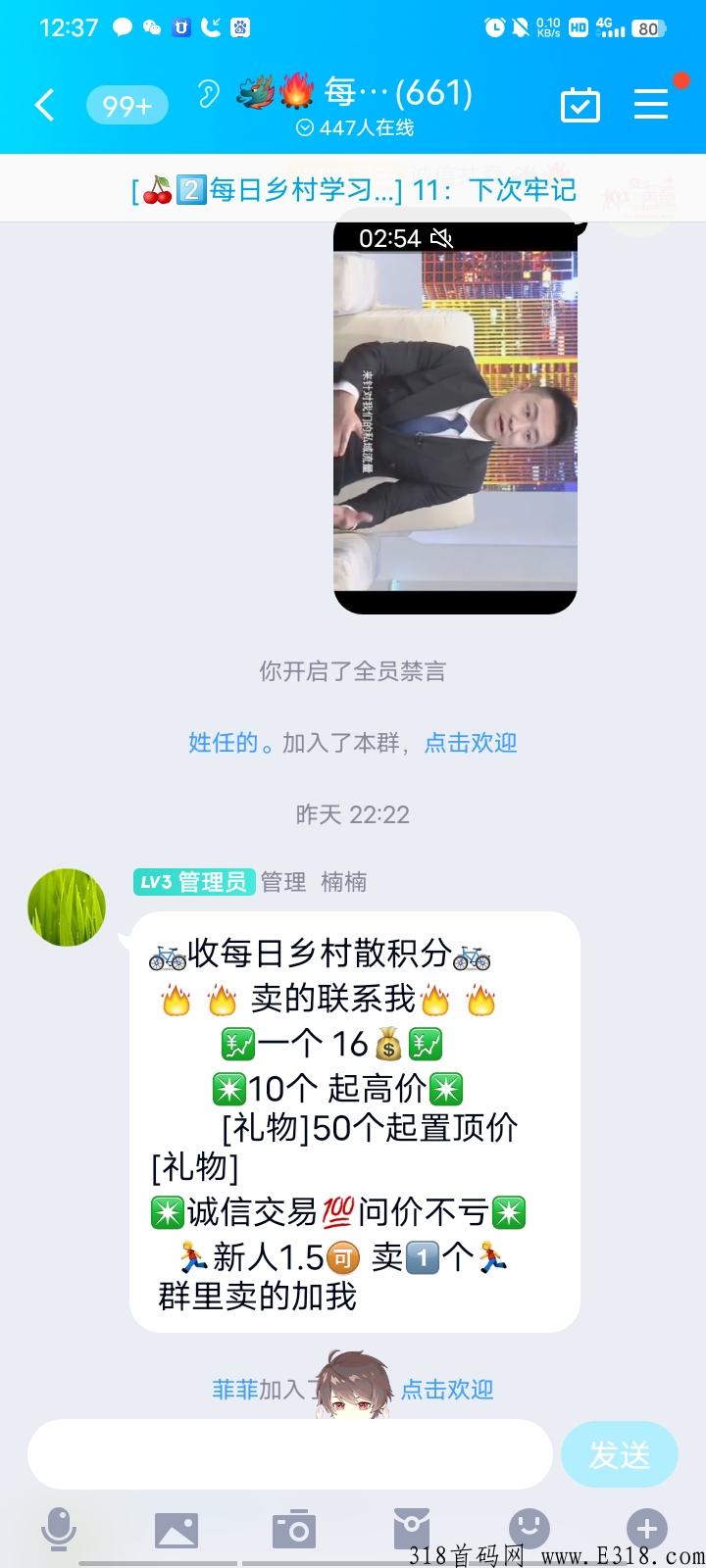Tap 点击欢迎 to welcome 姓任的。
This screenshot has width=706, height=1568.
470,743
